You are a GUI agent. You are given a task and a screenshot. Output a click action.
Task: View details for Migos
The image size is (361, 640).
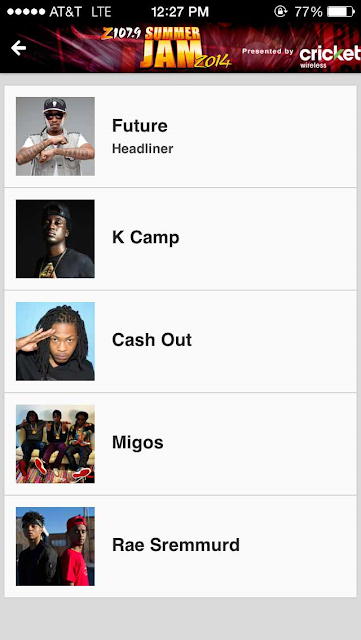(x=180, y=444)
